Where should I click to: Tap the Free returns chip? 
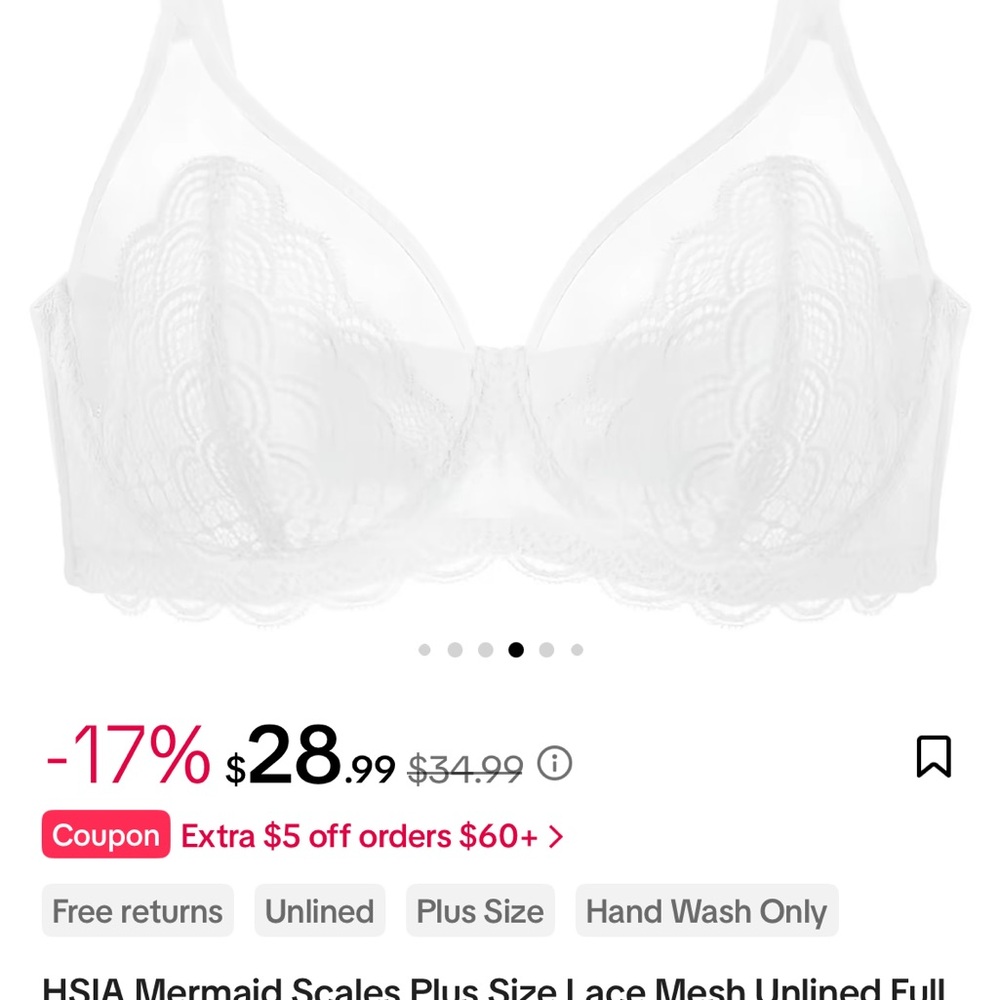pyautogui.click(x=138, y=911)
